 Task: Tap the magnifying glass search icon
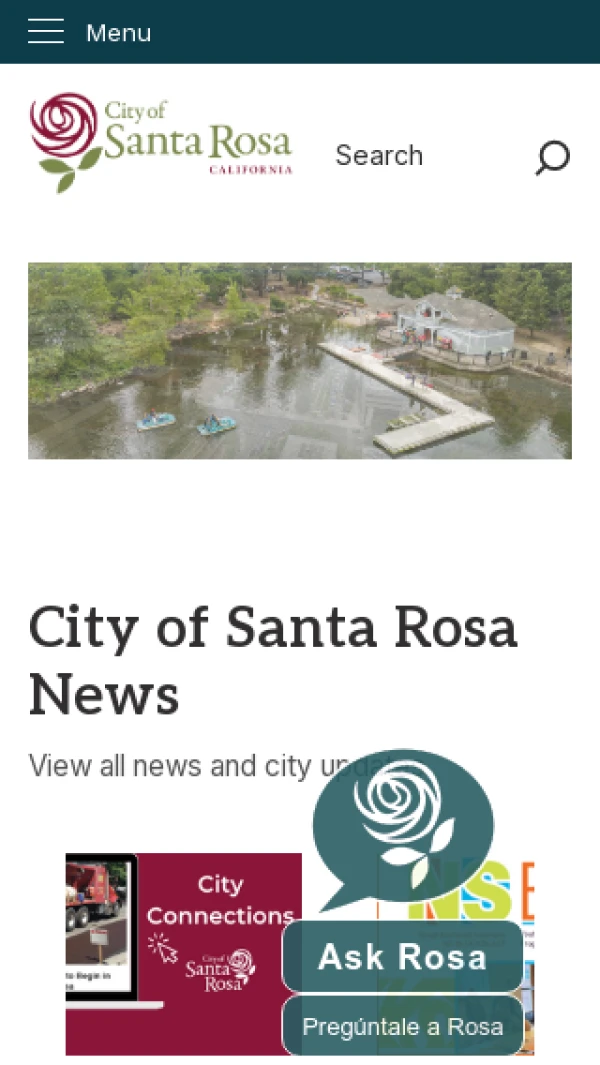point(552,157)
